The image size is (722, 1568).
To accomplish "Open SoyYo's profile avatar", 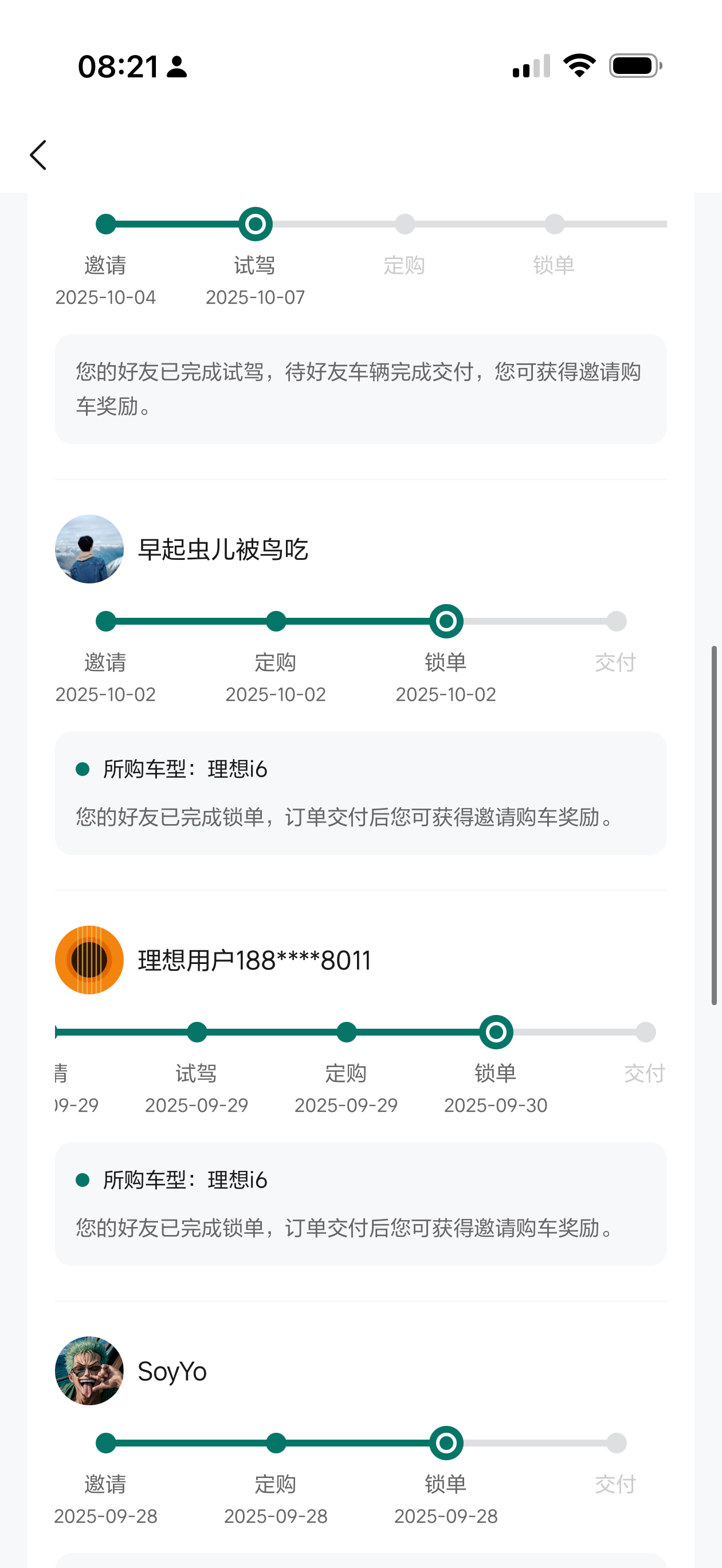I will [89, 1371].
